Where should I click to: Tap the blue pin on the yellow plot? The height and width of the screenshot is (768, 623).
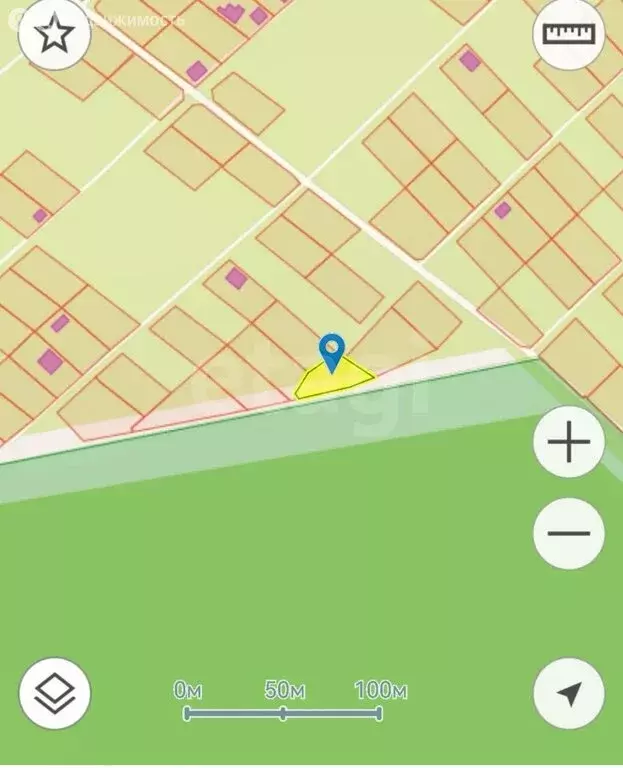coord(332,353)
